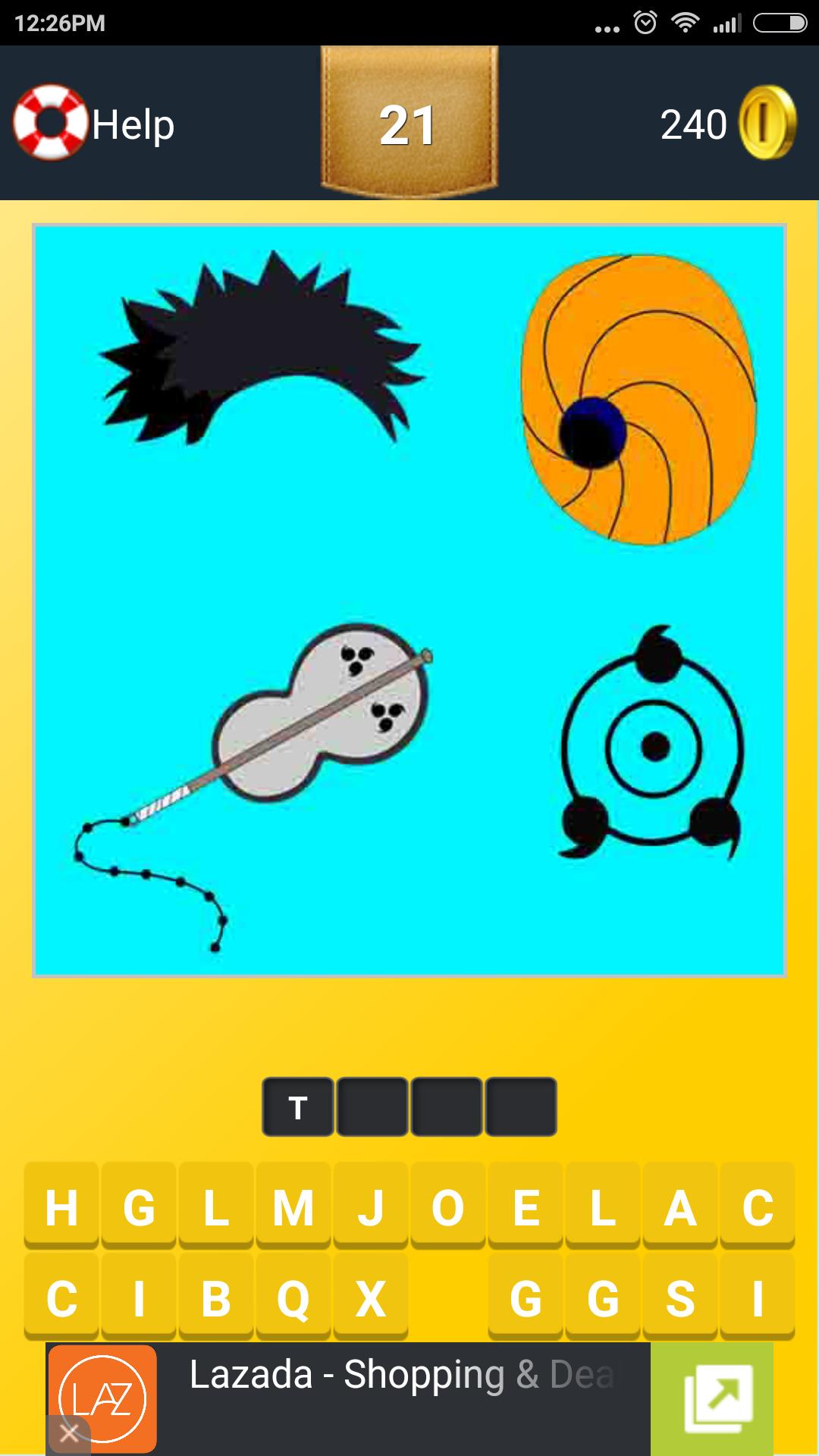Image resolution: width=819 pixels, height=1456 pixels.
Task: Tap the gold coin icon beside 240
Action: click(768, 124)
